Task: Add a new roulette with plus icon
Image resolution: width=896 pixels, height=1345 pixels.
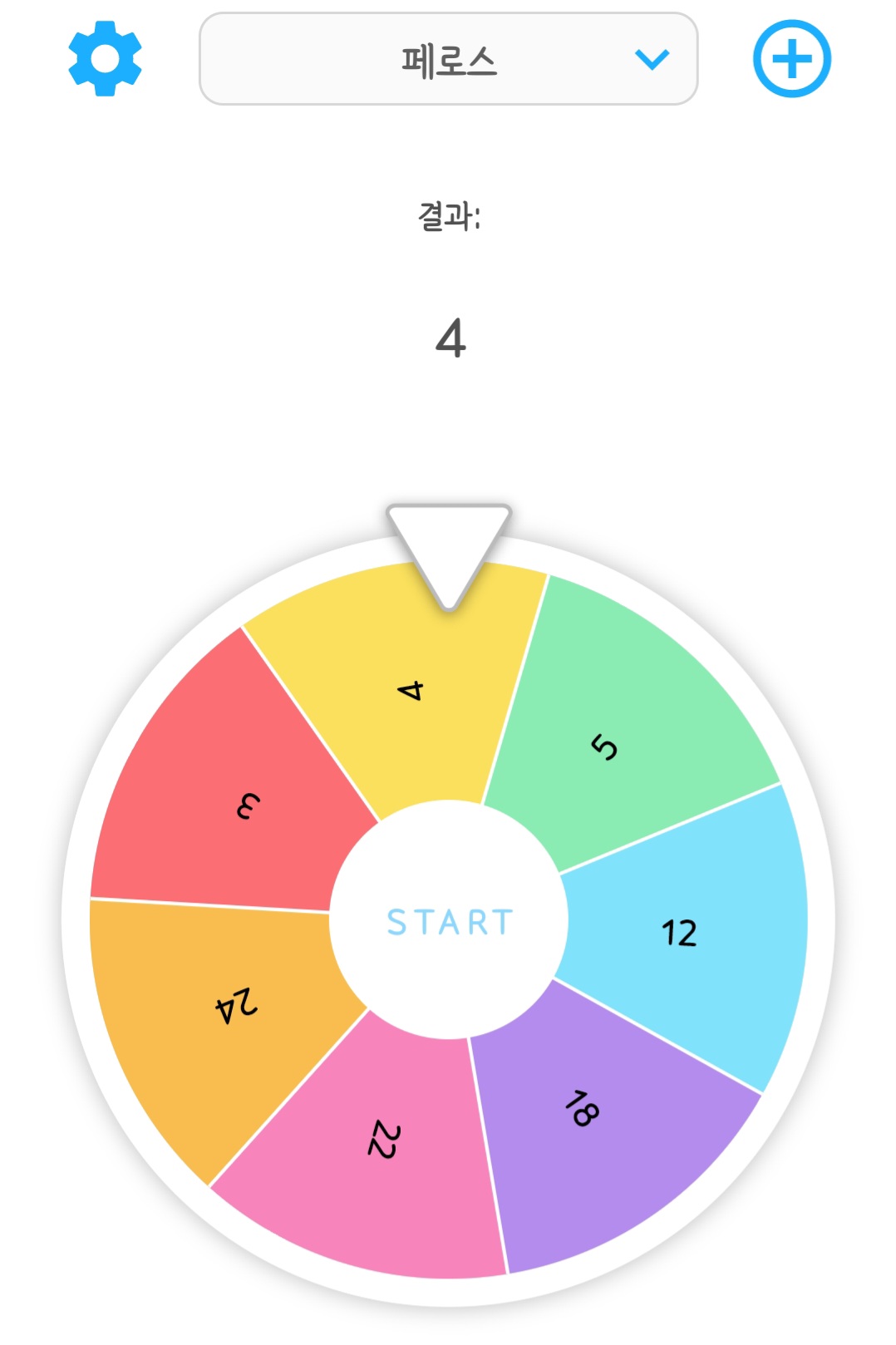Action: click(791, 59)
